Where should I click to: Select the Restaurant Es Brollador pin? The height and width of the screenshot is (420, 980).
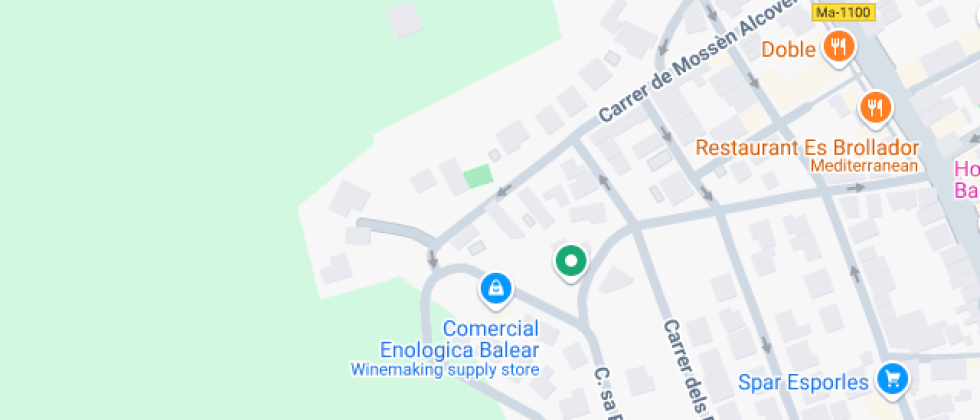click(x=875, y=107)
